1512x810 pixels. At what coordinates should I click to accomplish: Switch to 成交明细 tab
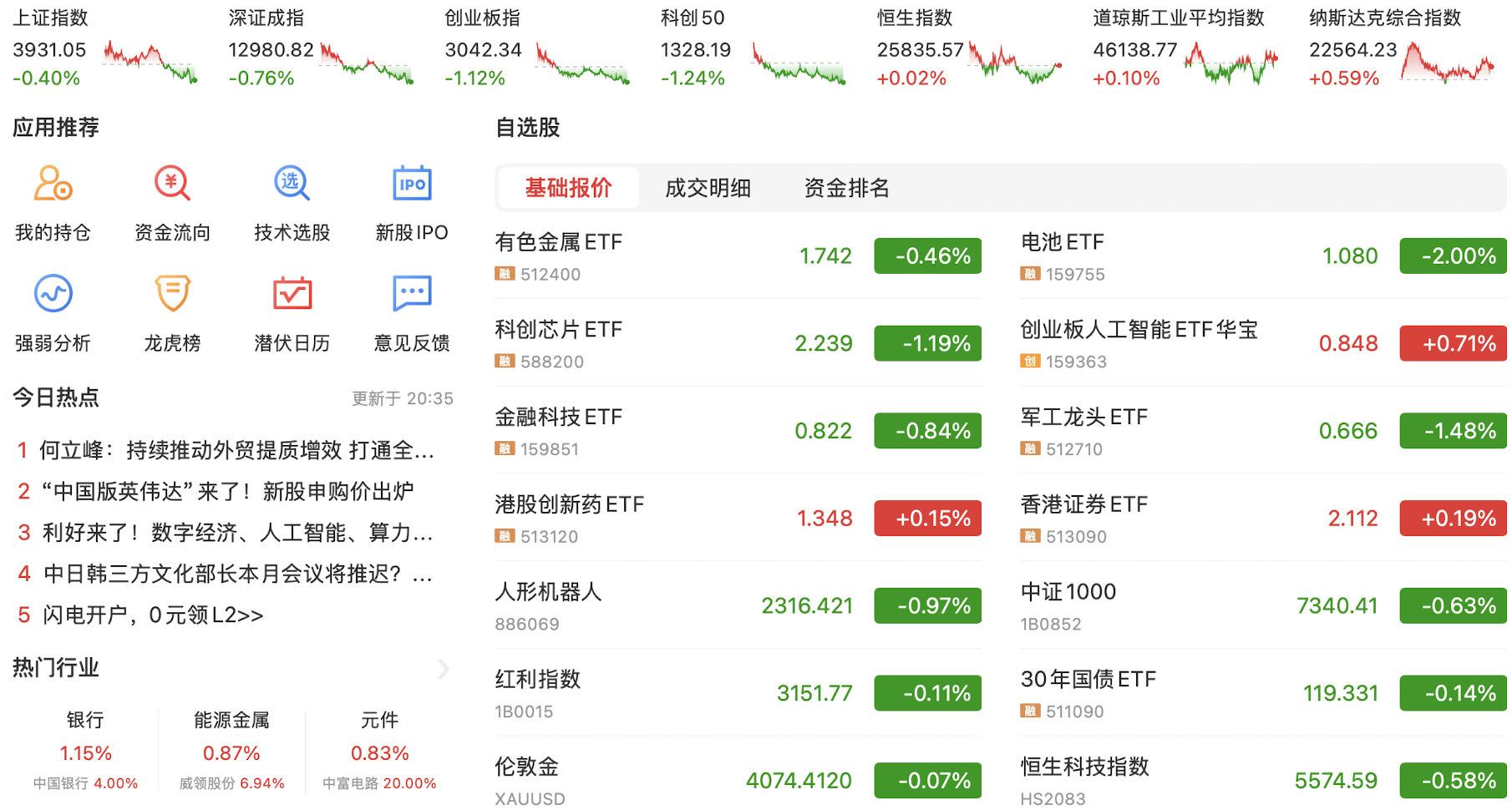[708, 188]
